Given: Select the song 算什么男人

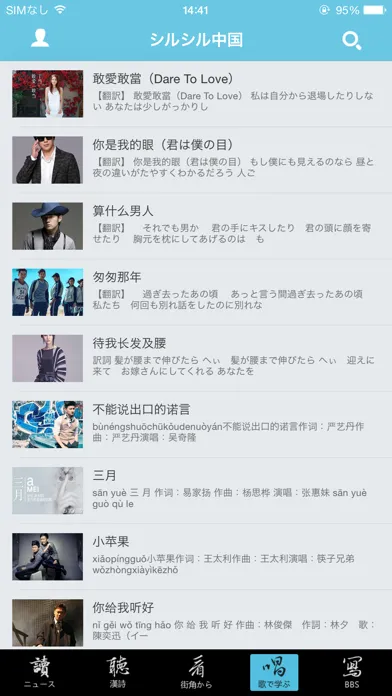Looking at the screenshot, I should click(x=196, y=226).
